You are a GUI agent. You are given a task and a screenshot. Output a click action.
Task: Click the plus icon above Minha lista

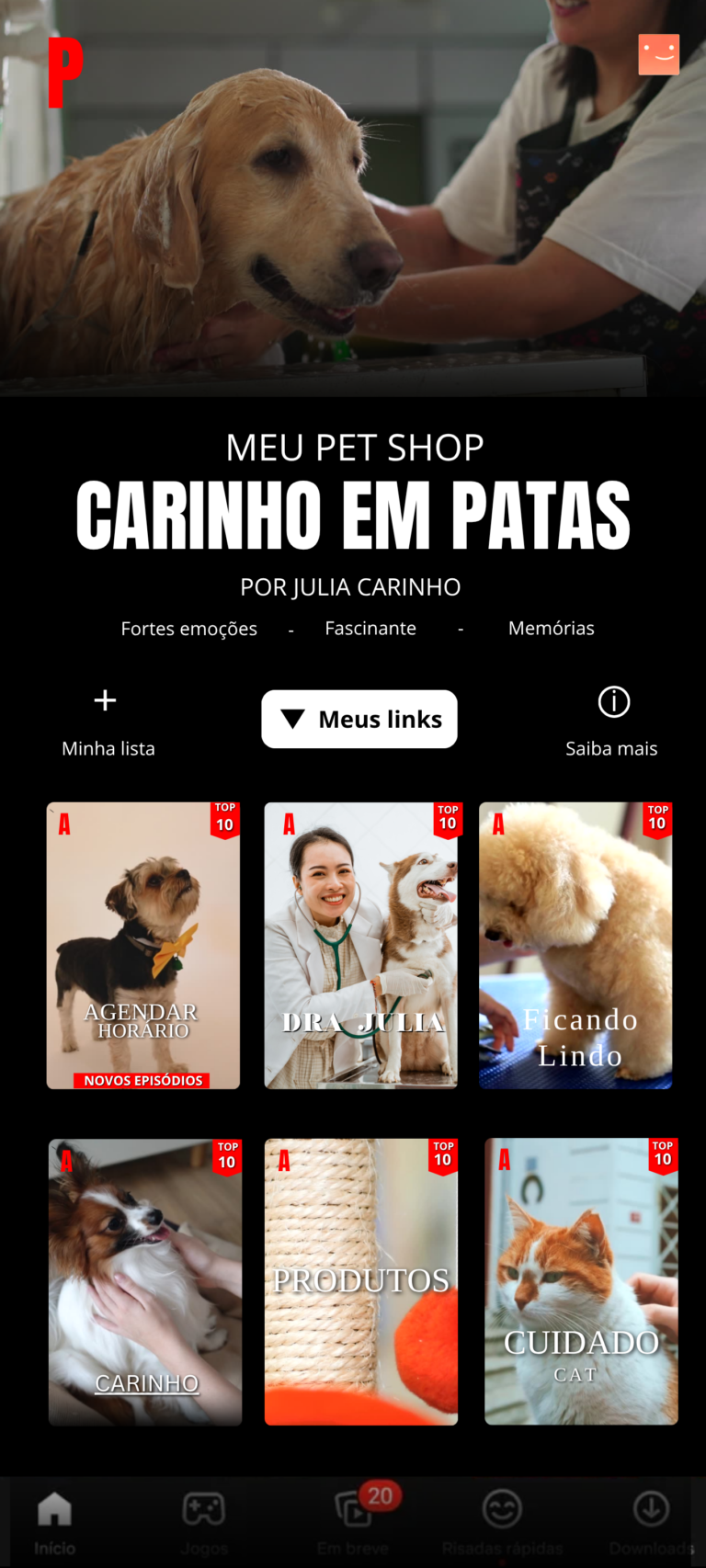105,700
